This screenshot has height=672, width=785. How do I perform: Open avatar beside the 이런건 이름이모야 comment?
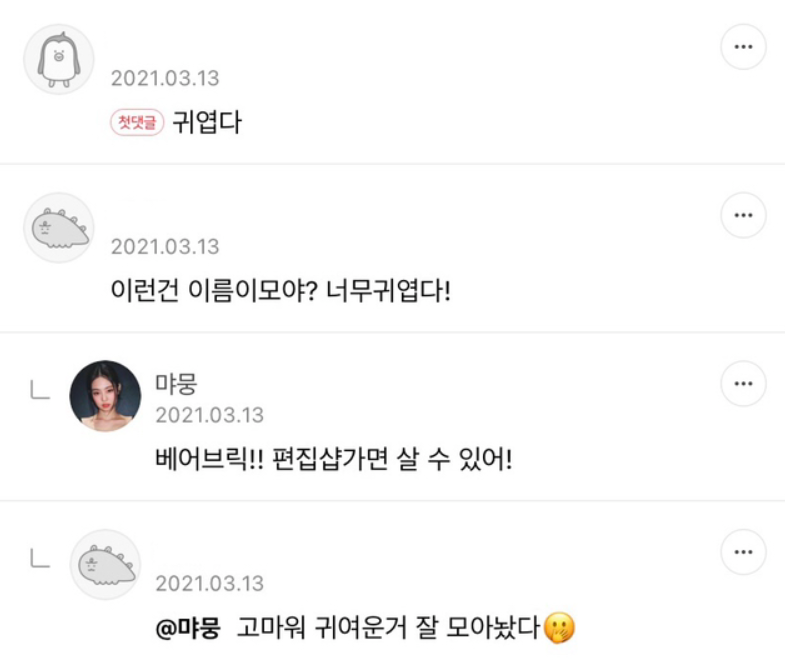[x=59, y=228]
